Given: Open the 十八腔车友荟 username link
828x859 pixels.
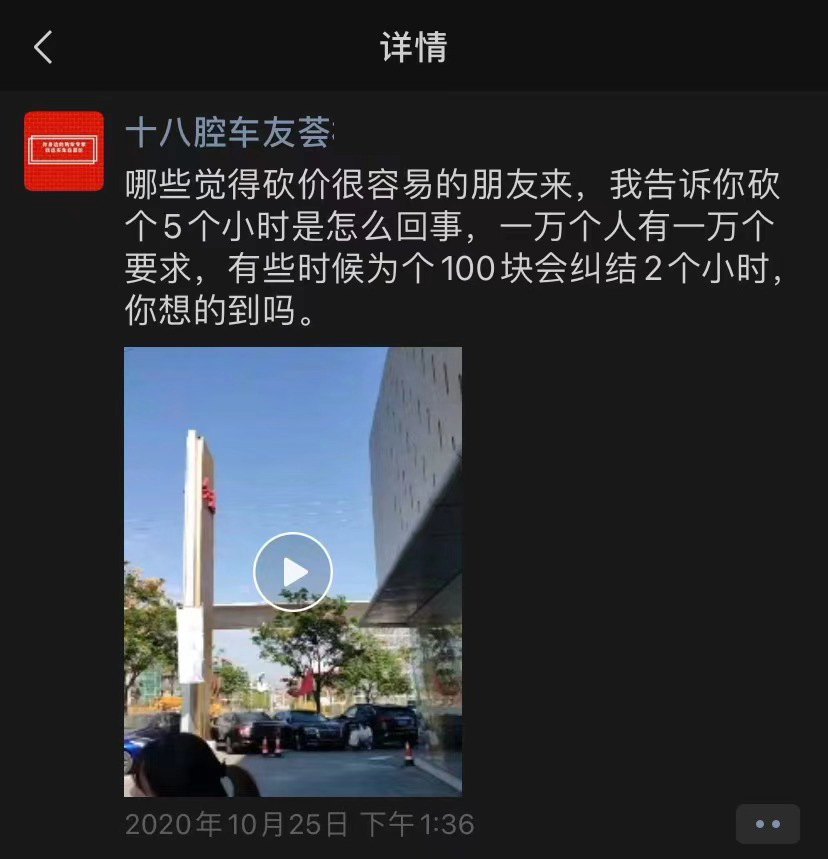Looking at the screenshot, I should point(229,132).
